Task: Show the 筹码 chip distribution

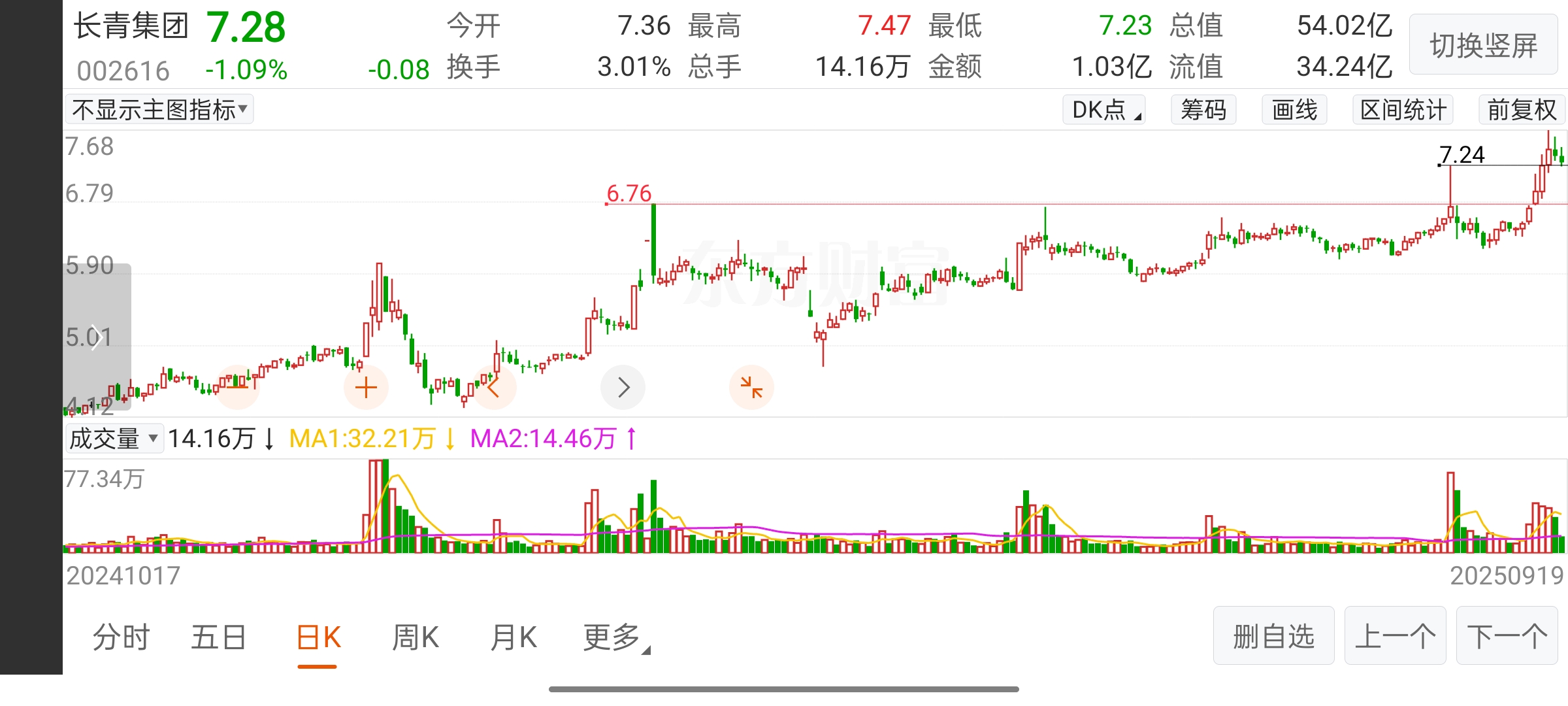Action: pos(1203,110)
